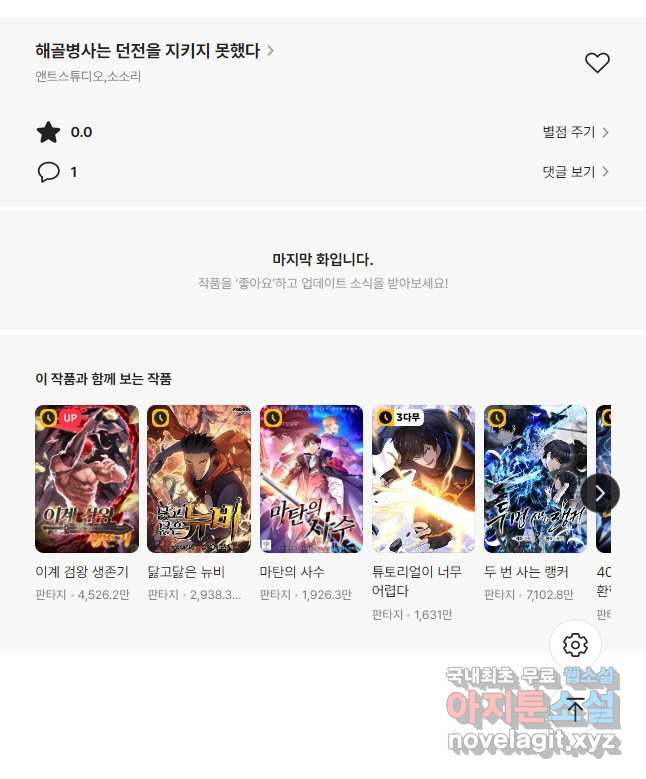646x779 pixels.
Task: Jump back to the top of the page
Action: 575,710
